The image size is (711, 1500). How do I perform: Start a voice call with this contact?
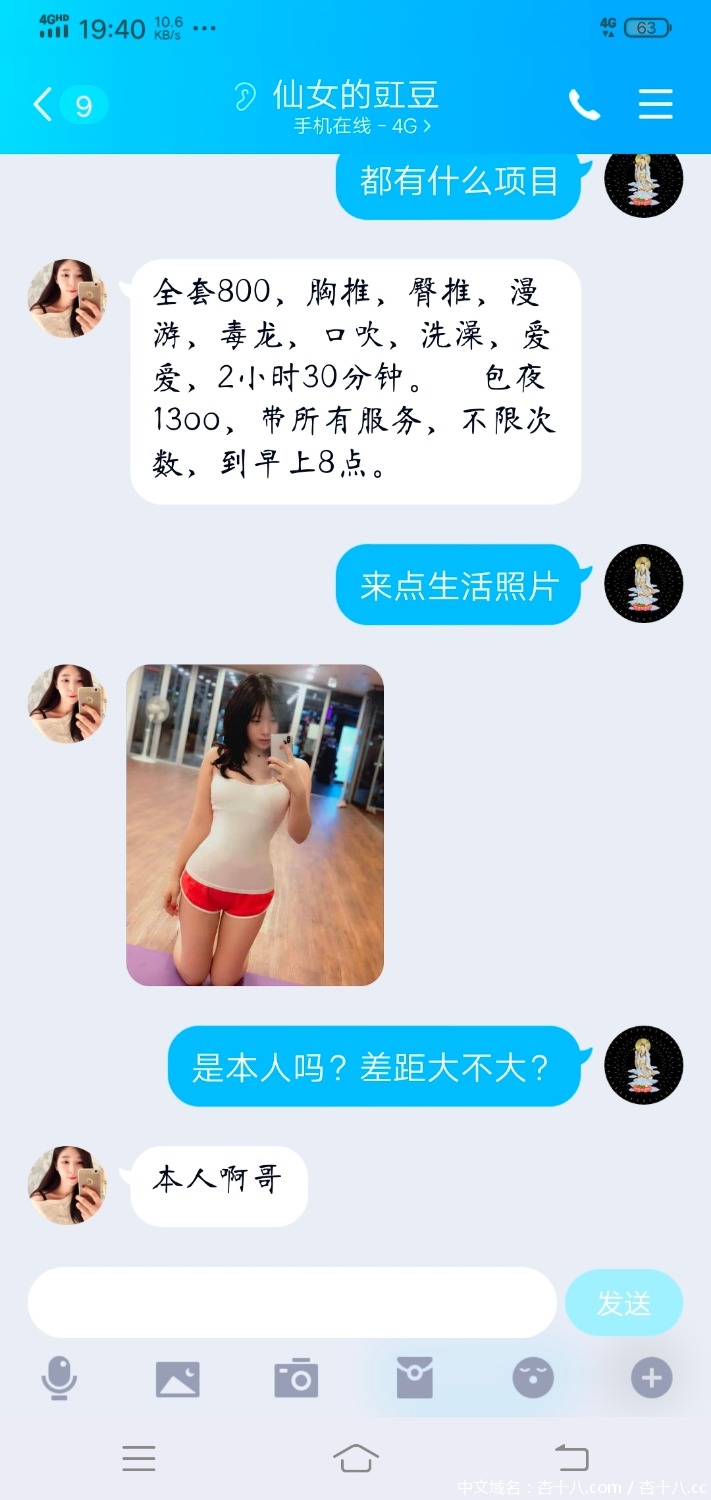[x=583, y=104]
